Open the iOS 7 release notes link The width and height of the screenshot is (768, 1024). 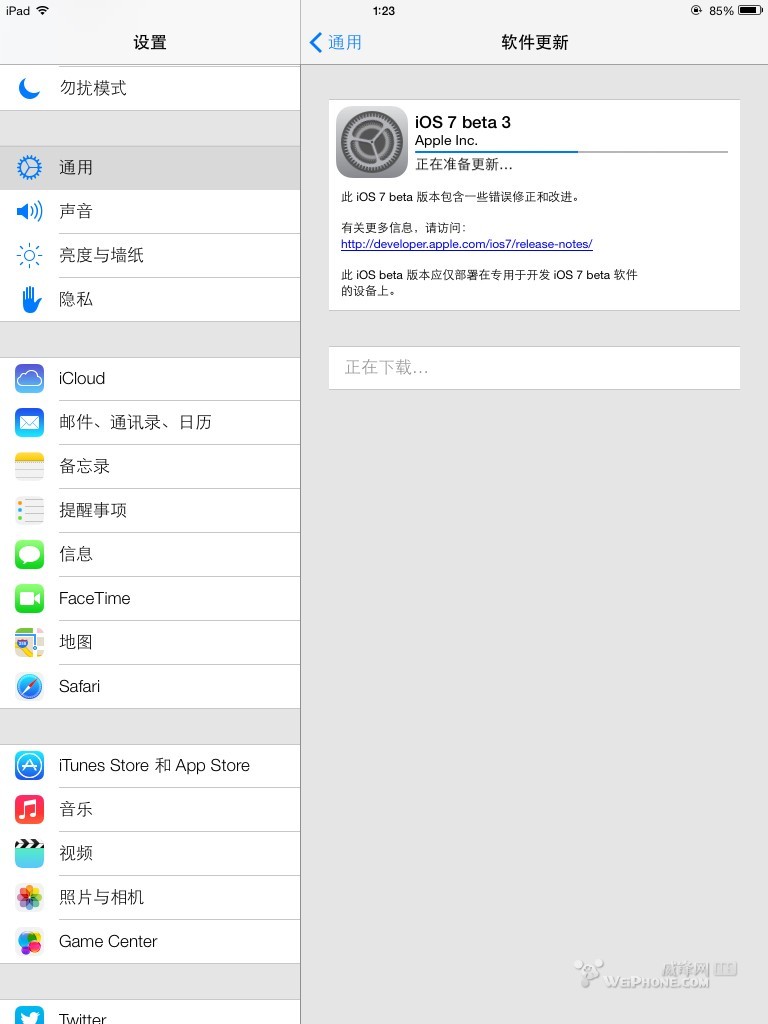[466, 244]
